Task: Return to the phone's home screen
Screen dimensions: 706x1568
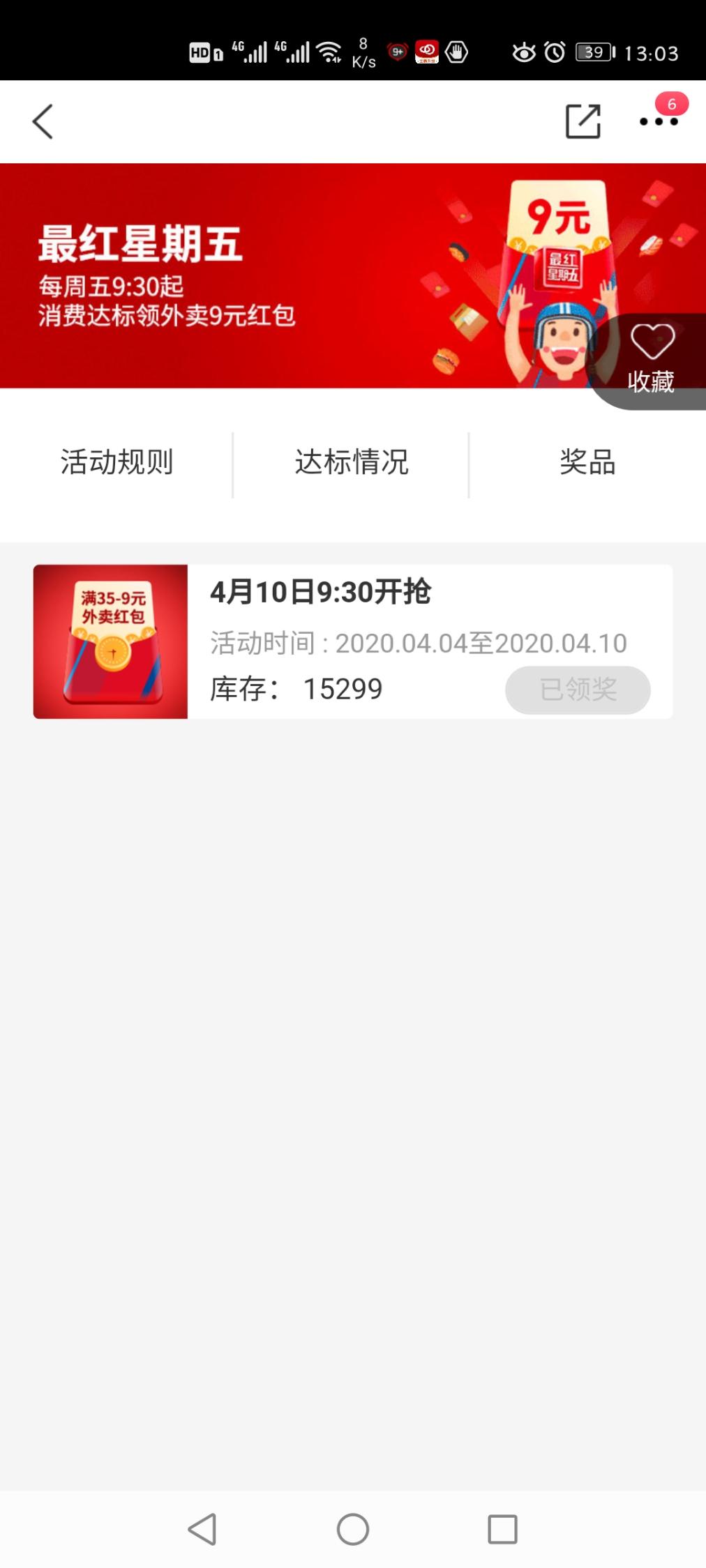Action: pos(353,1530)
